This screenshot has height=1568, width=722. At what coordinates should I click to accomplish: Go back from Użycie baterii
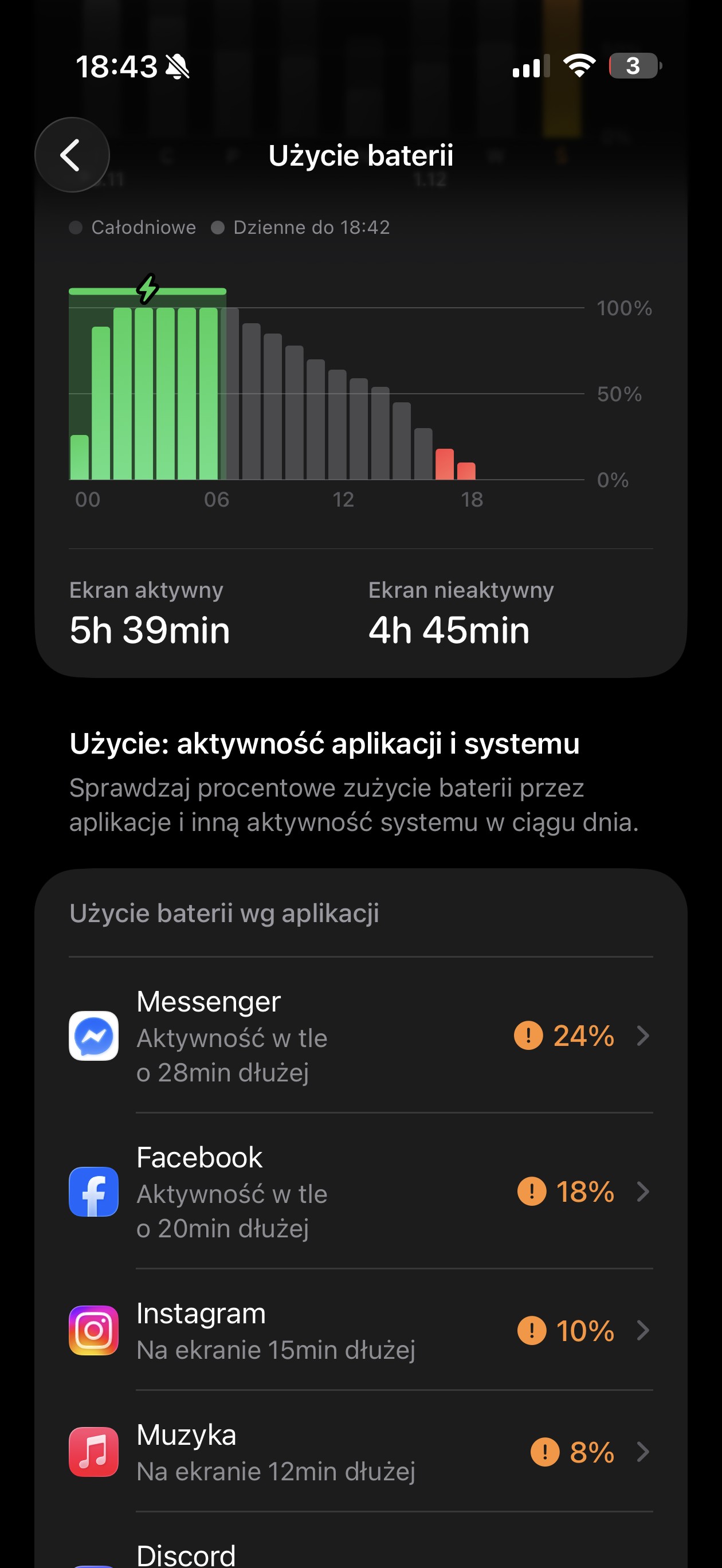pyautogui.click(x=72, y=155)
